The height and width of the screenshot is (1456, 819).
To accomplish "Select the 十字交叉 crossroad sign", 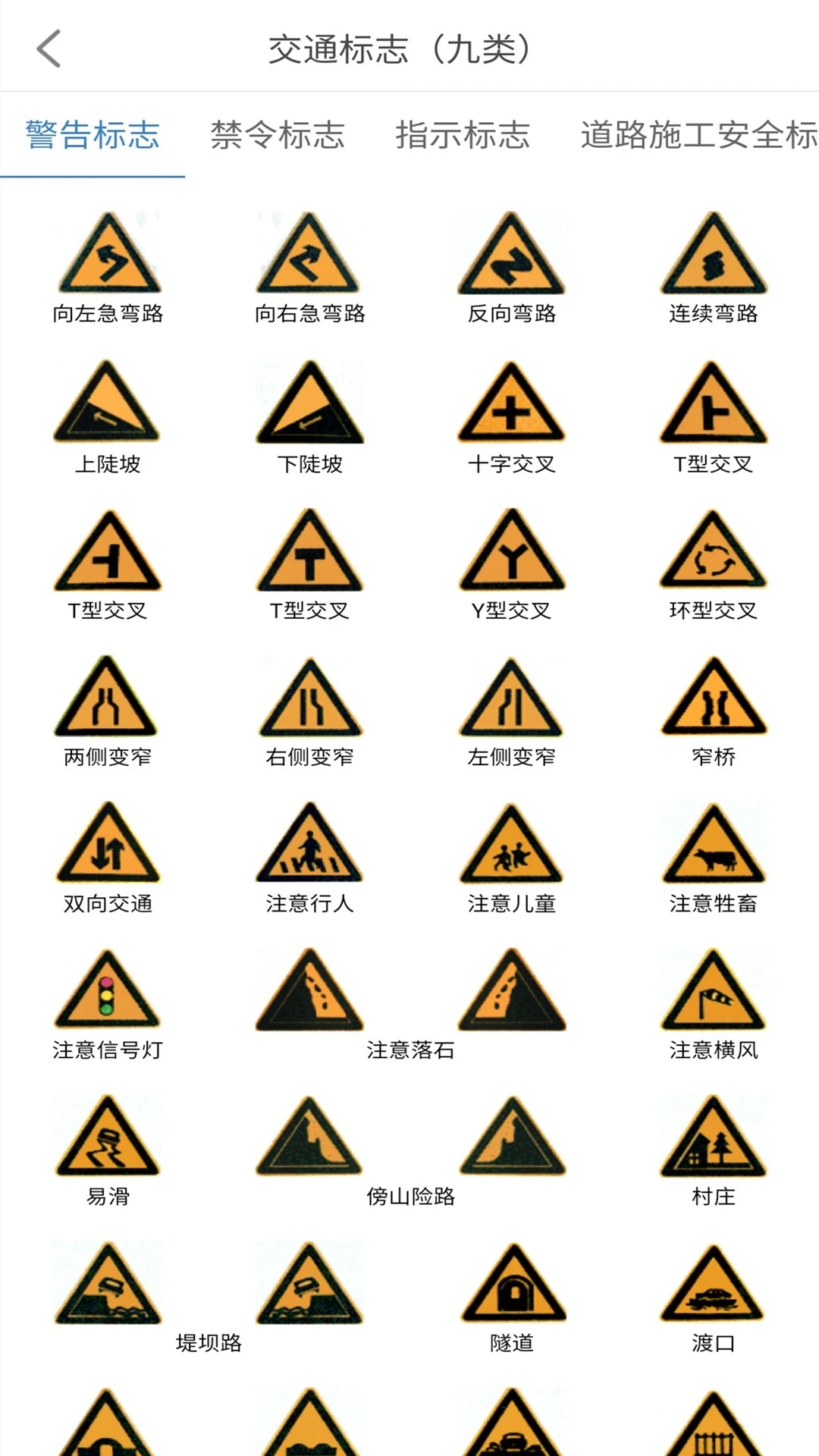I will click(510, 406).
